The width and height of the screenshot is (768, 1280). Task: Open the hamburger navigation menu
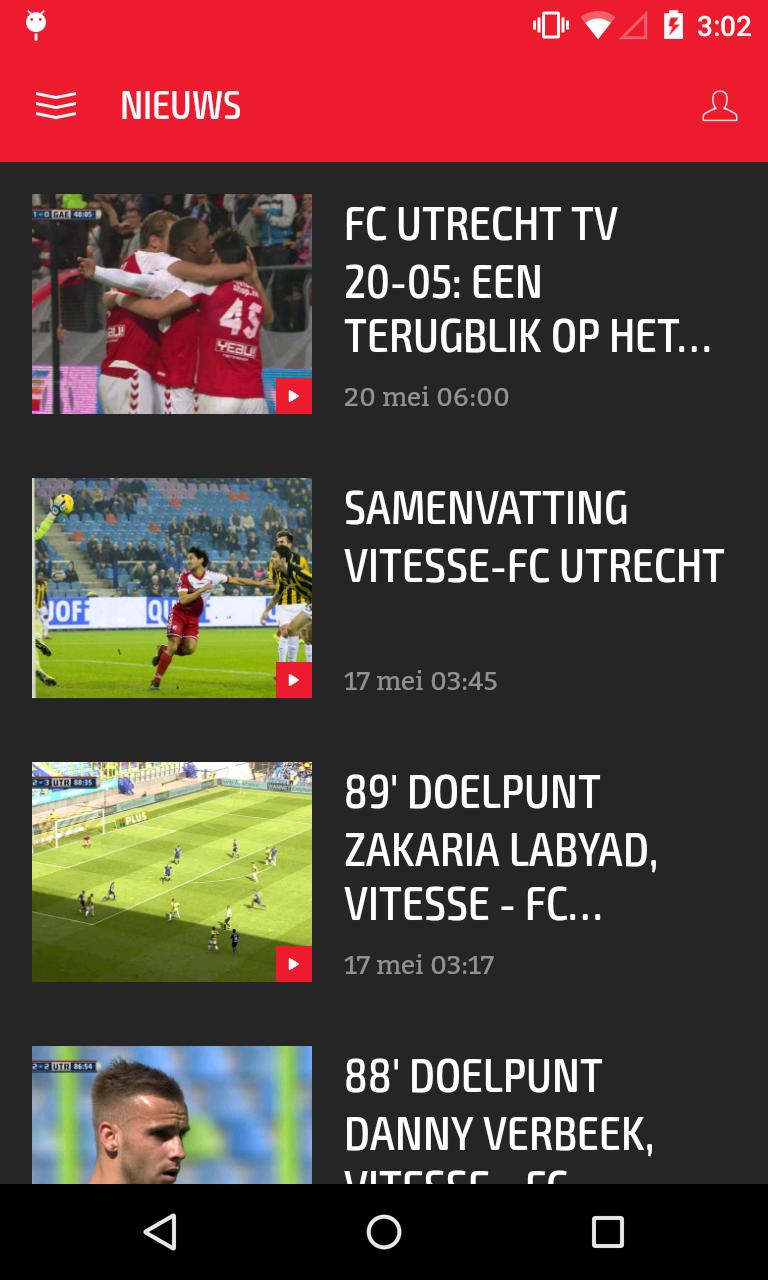click(x=56, y=104)
